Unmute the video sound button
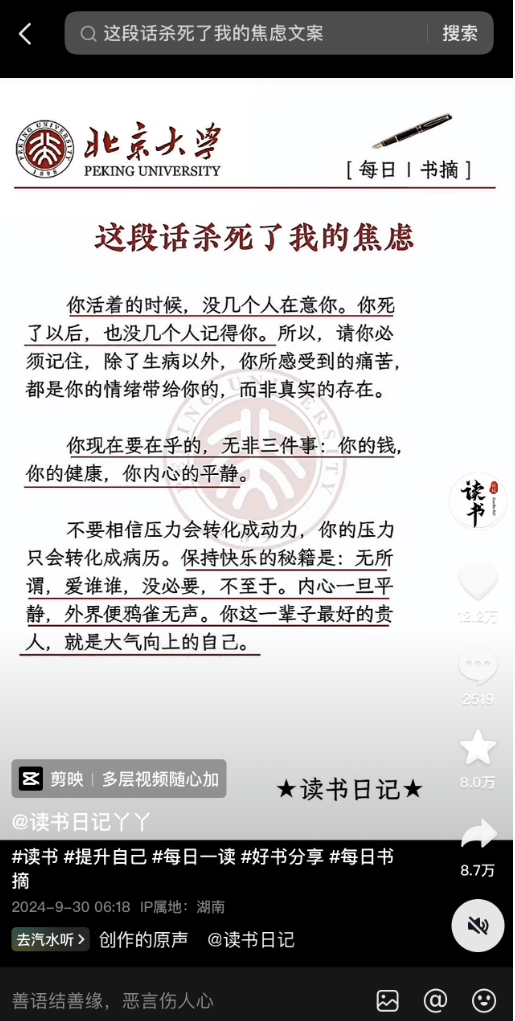The image size is (515, 1021). [477, 925]
